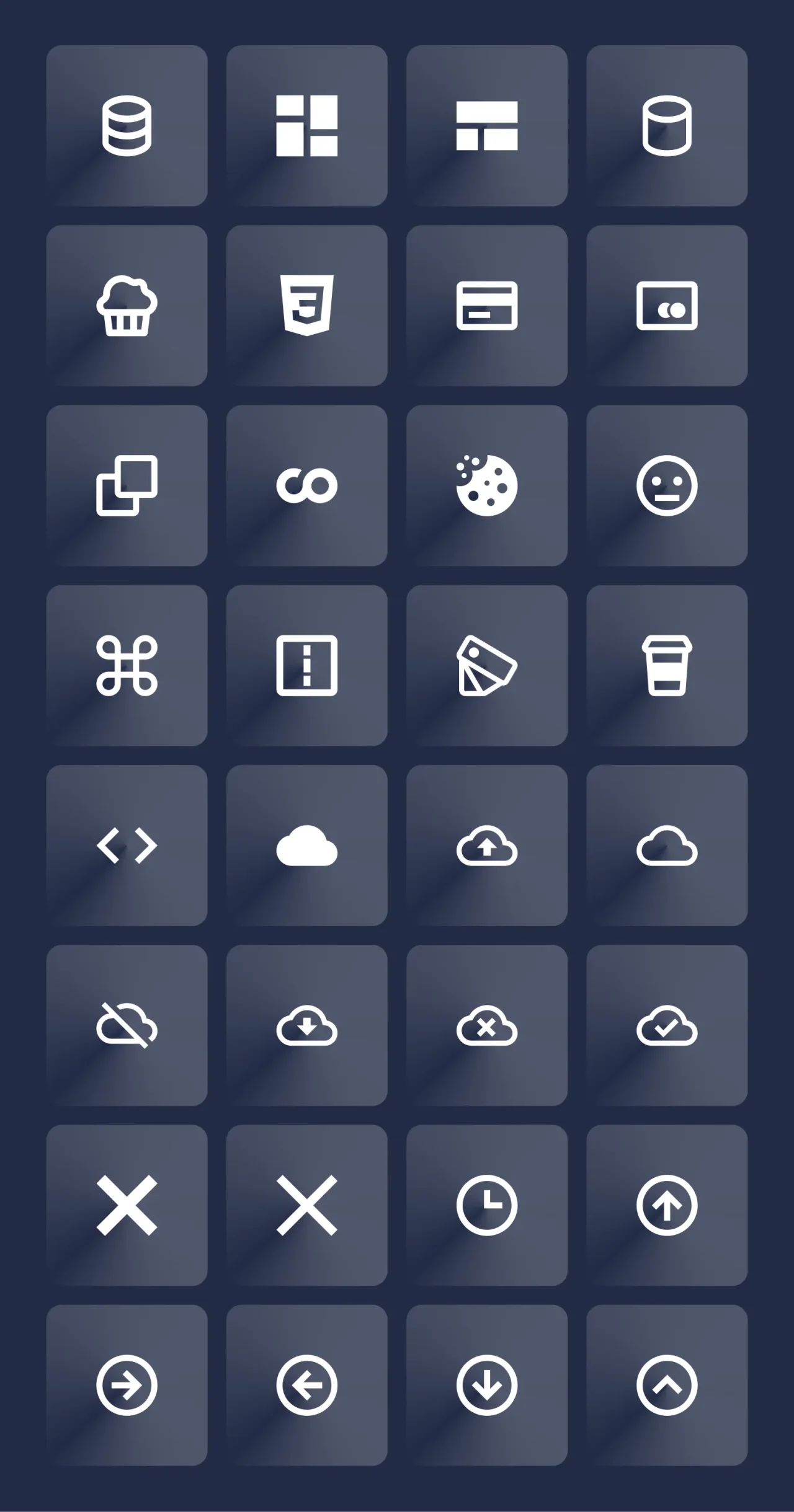
Task: Open the cloud download icon tile
Action: [306, 1025]
